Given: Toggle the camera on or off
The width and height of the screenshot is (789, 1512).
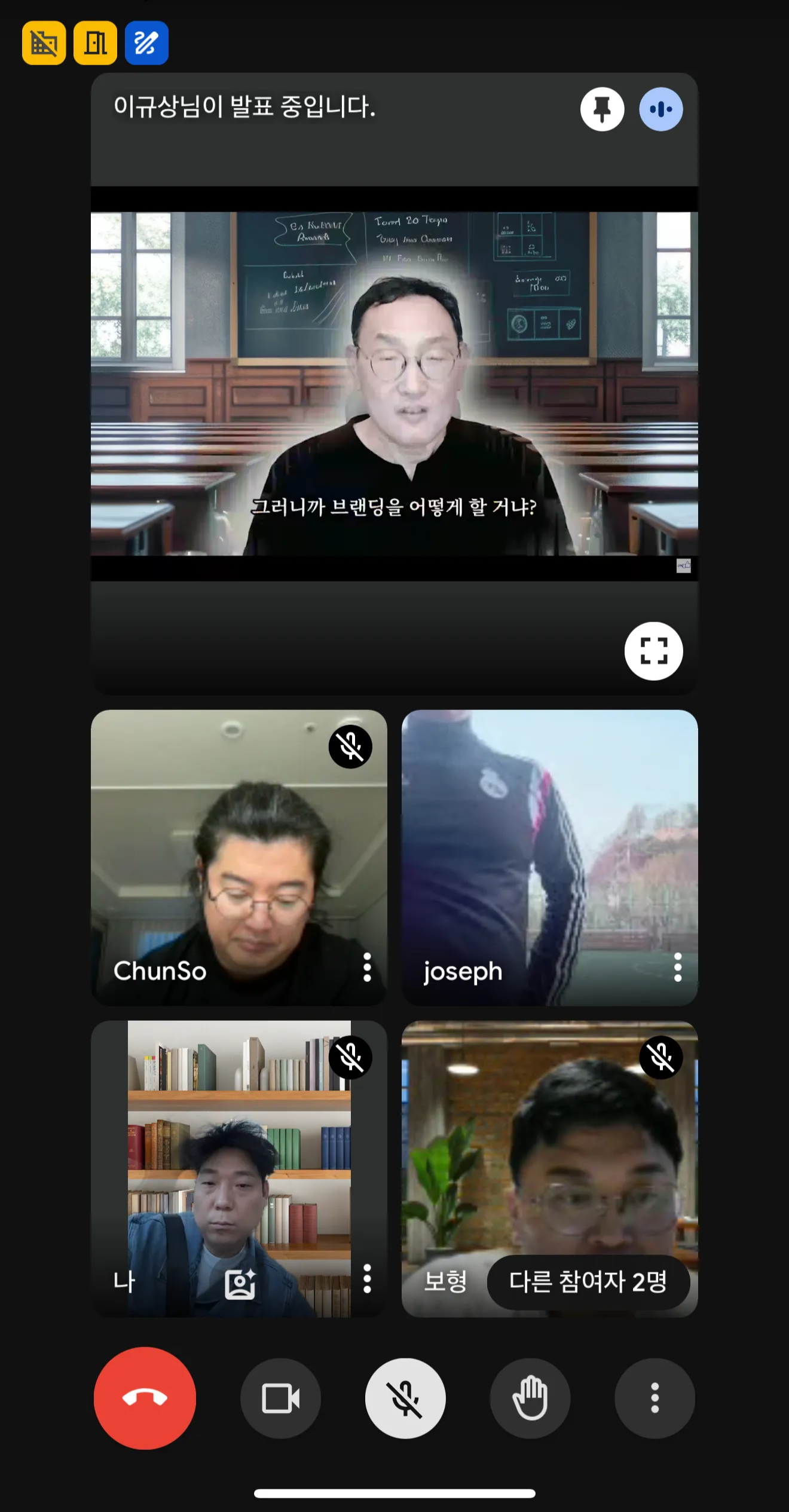Looking at the screenshot, I should [280, 1398].
